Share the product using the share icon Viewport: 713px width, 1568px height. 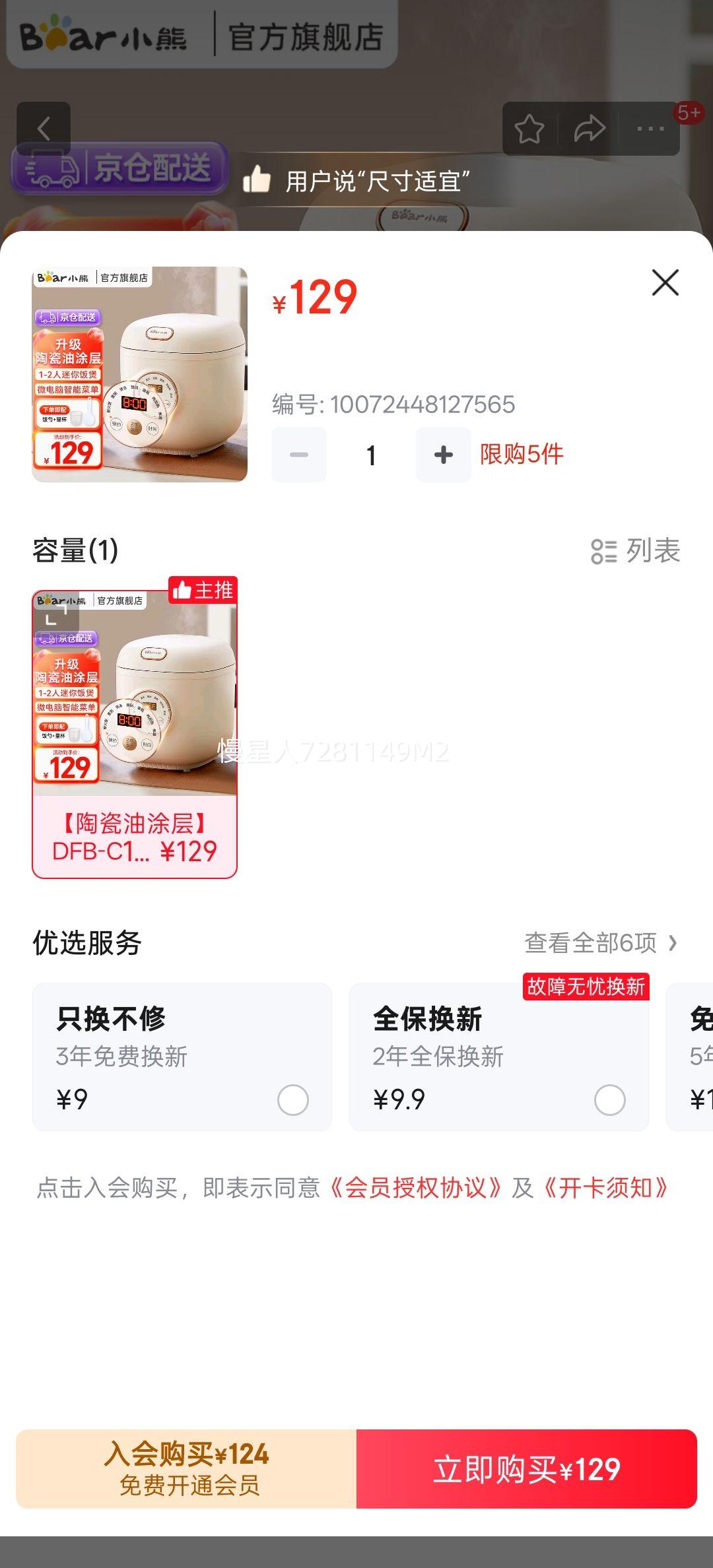(x=590, y=127)
